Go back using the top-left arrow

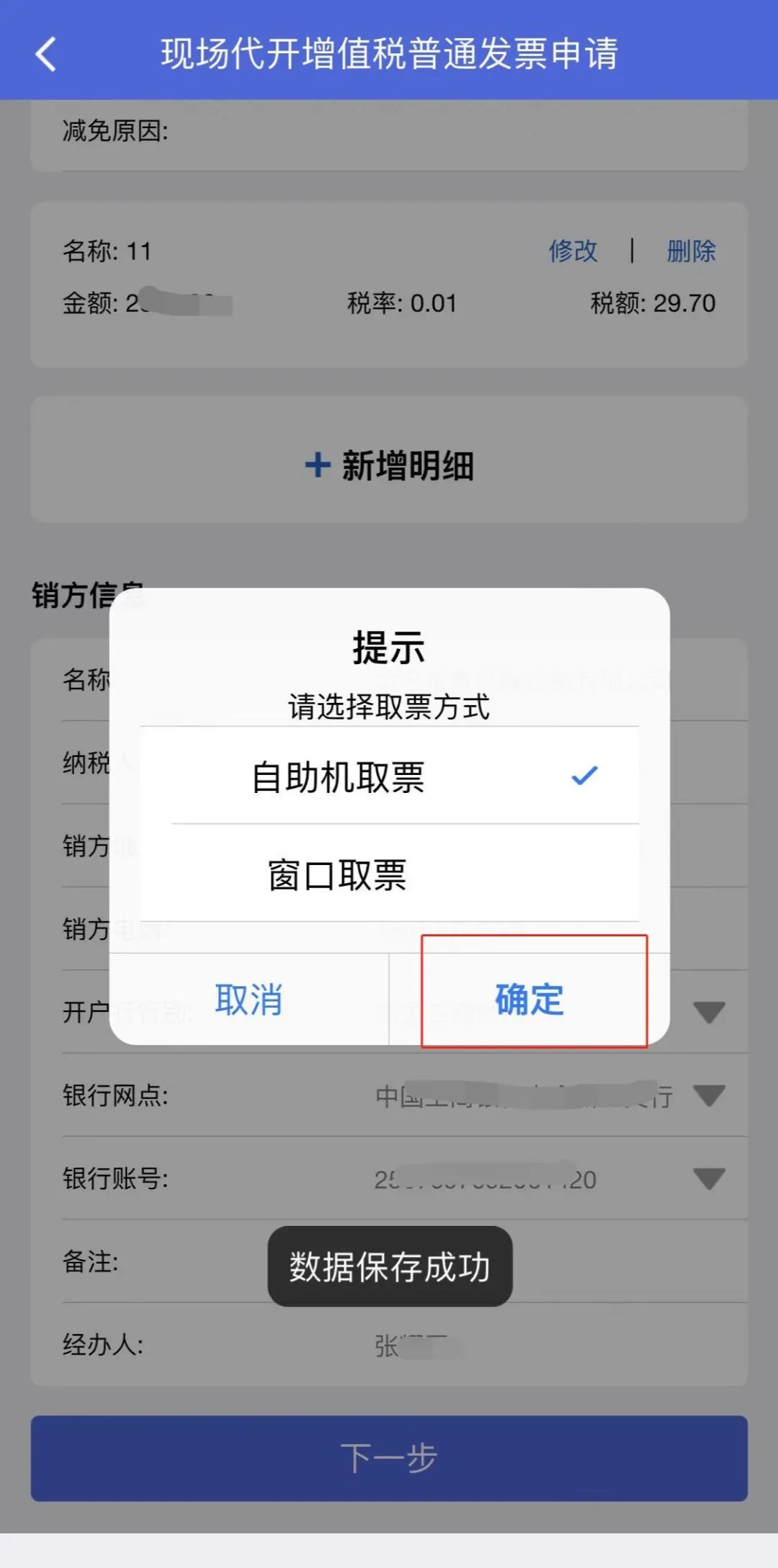pos(46,54)
